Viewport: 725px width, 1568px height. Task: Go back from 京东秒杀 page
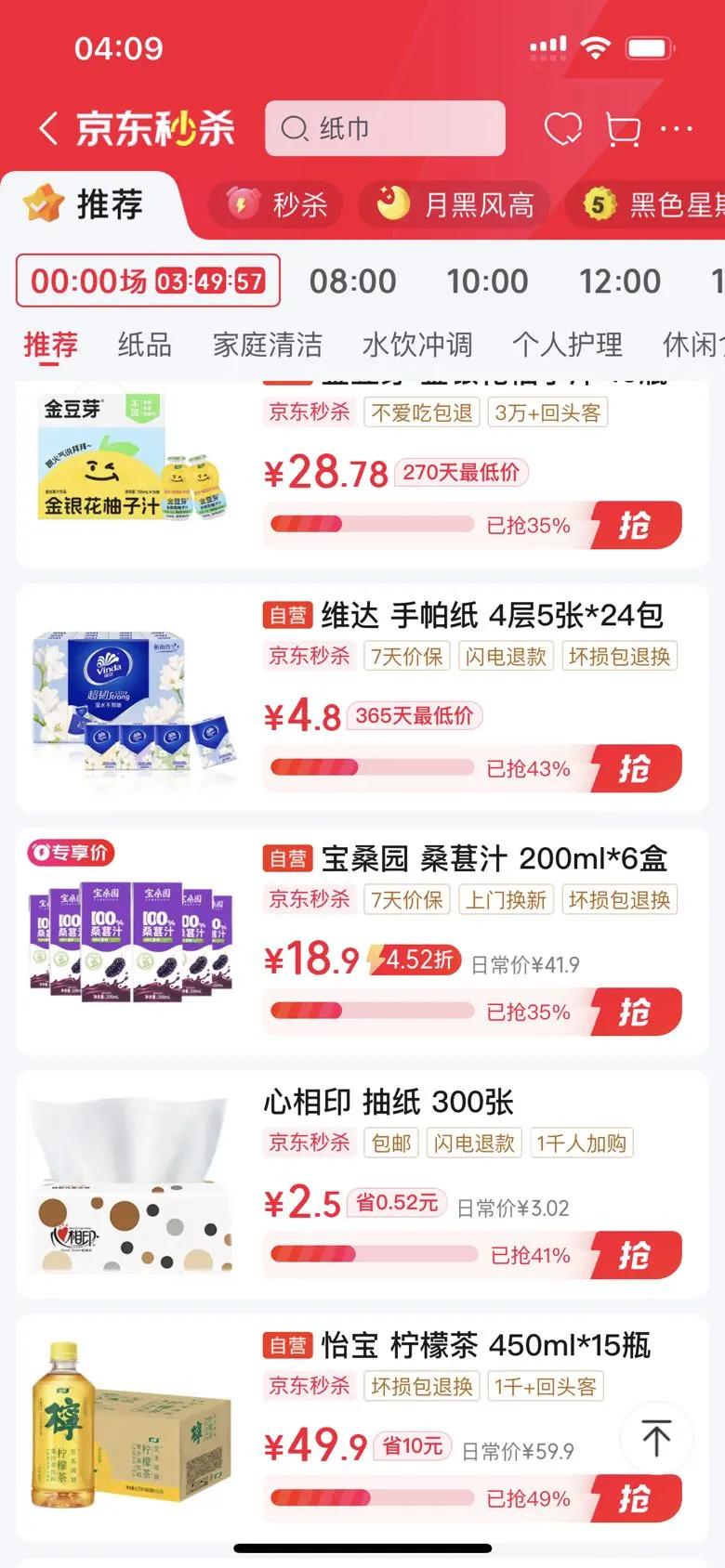pos(48,129)
